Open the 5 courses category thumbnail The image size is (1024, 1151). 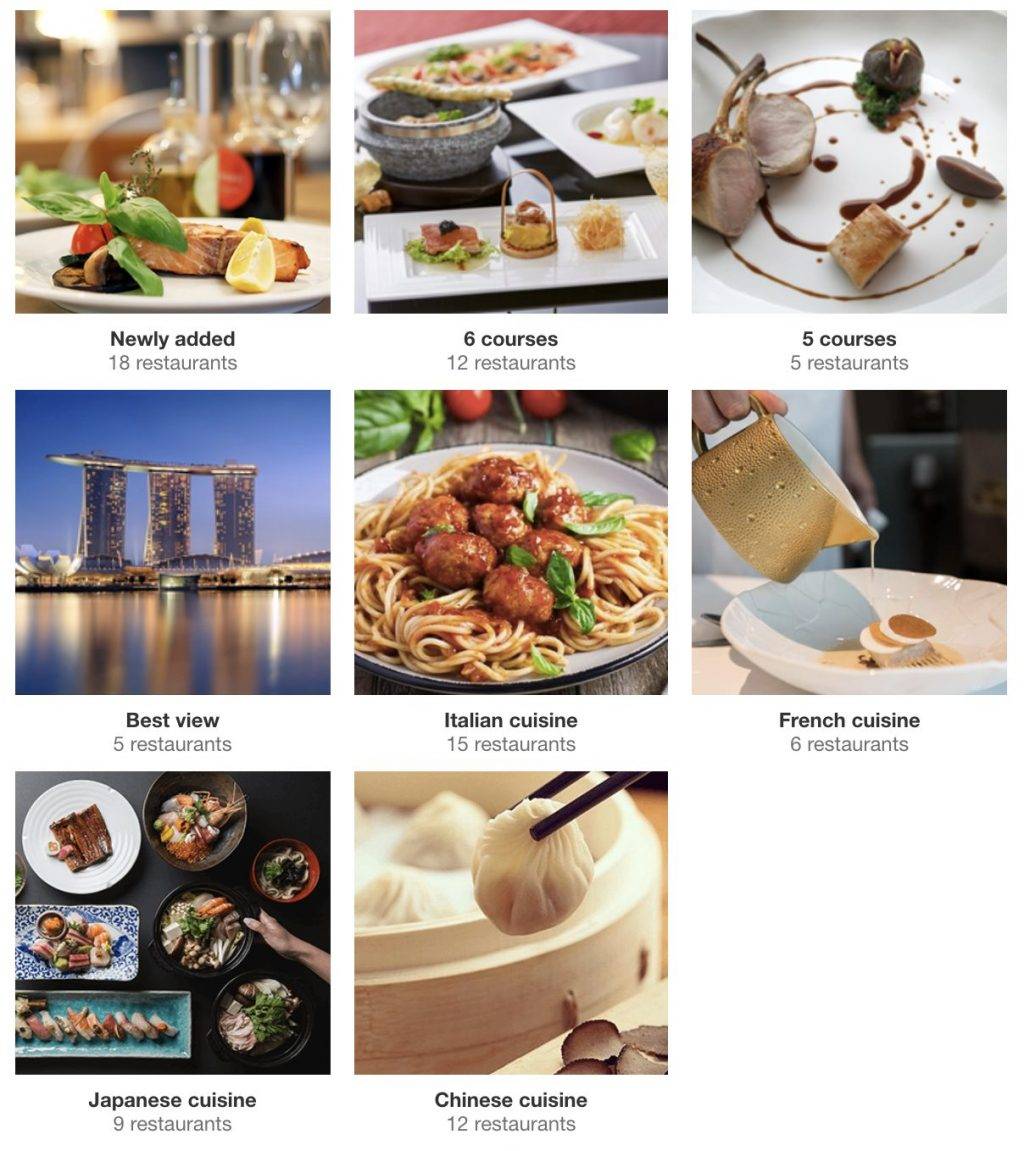pyautogui.click(x=850, y=160)
